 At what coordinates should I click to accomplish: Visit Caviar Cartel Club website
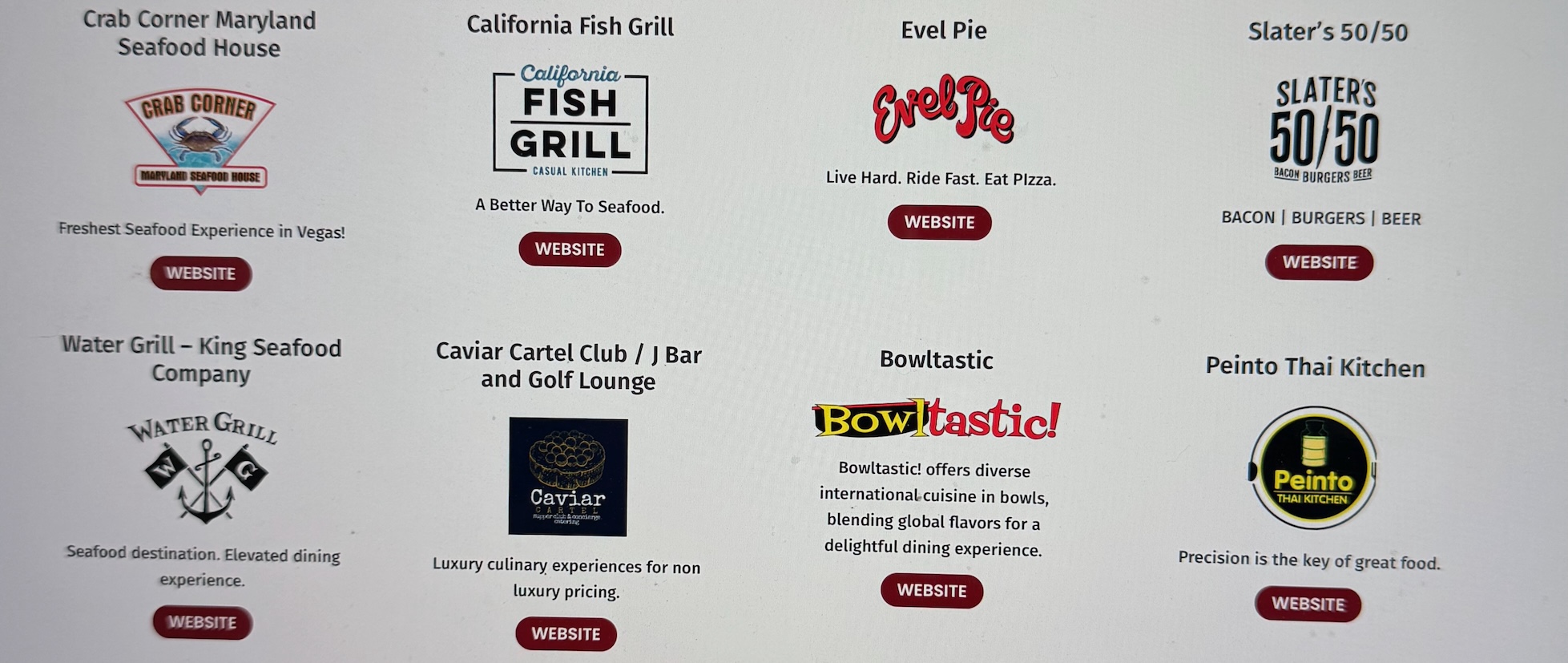tap(566, 633)
